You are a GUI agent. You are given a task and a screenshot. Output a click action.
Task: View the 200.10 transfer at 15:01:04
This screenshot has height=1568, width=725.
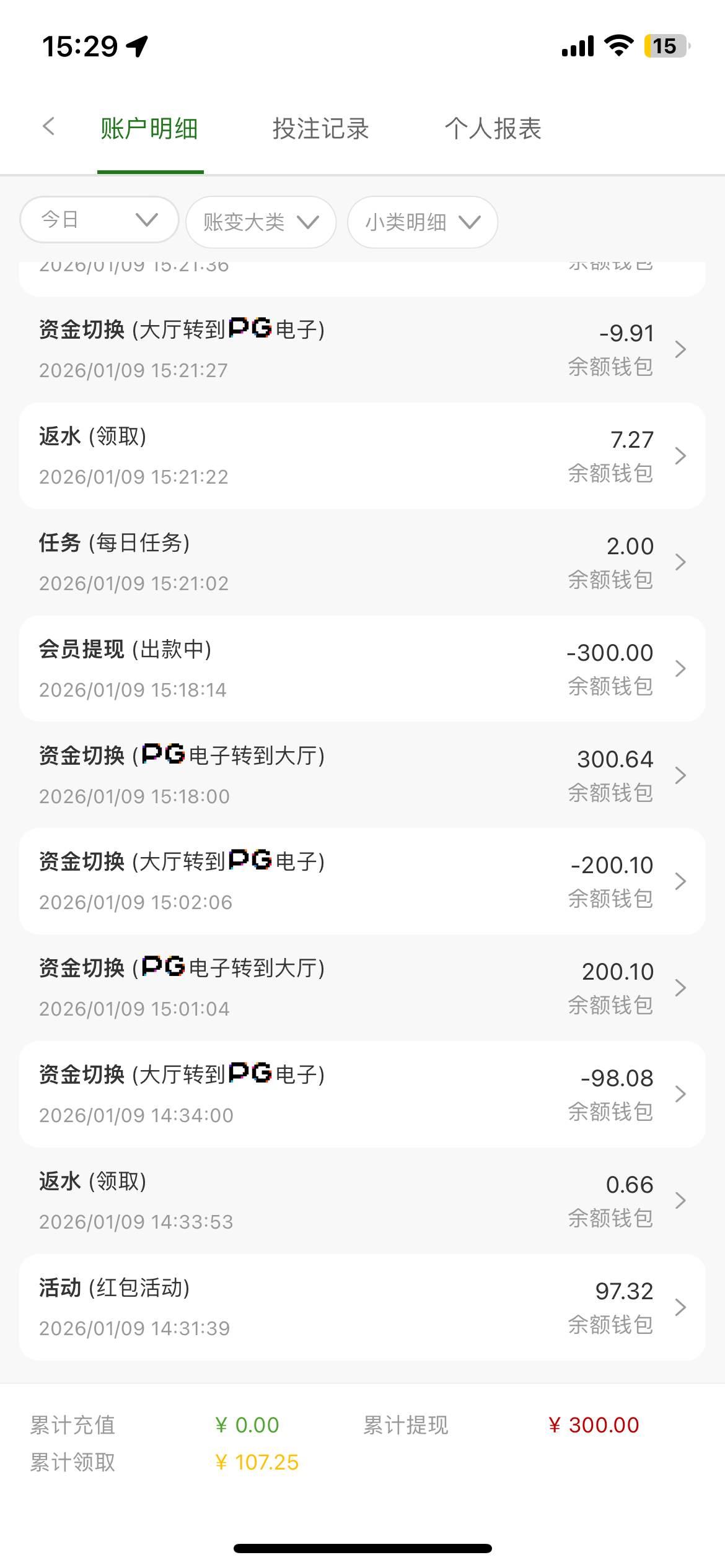pos(362,988)
